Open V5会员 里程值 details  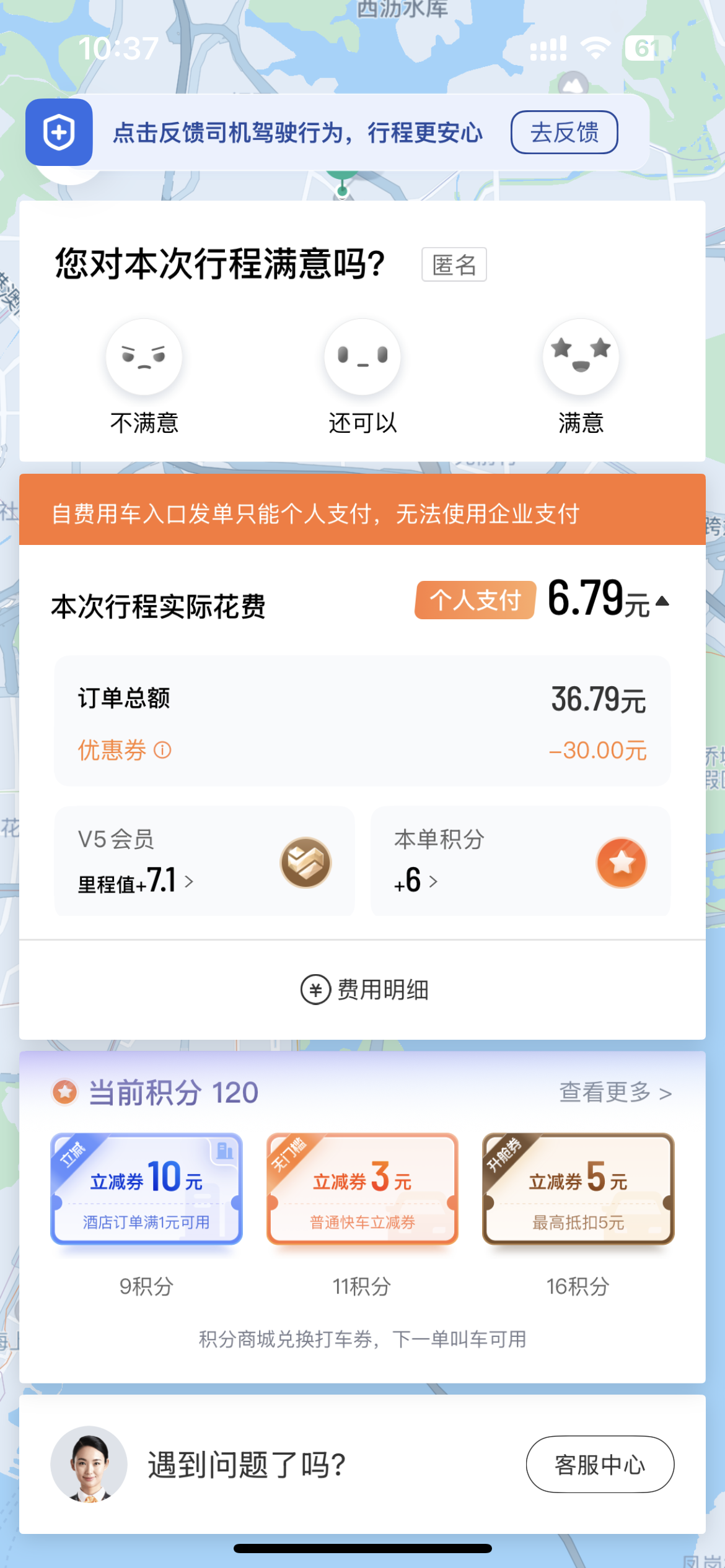(x=204, y=861)
